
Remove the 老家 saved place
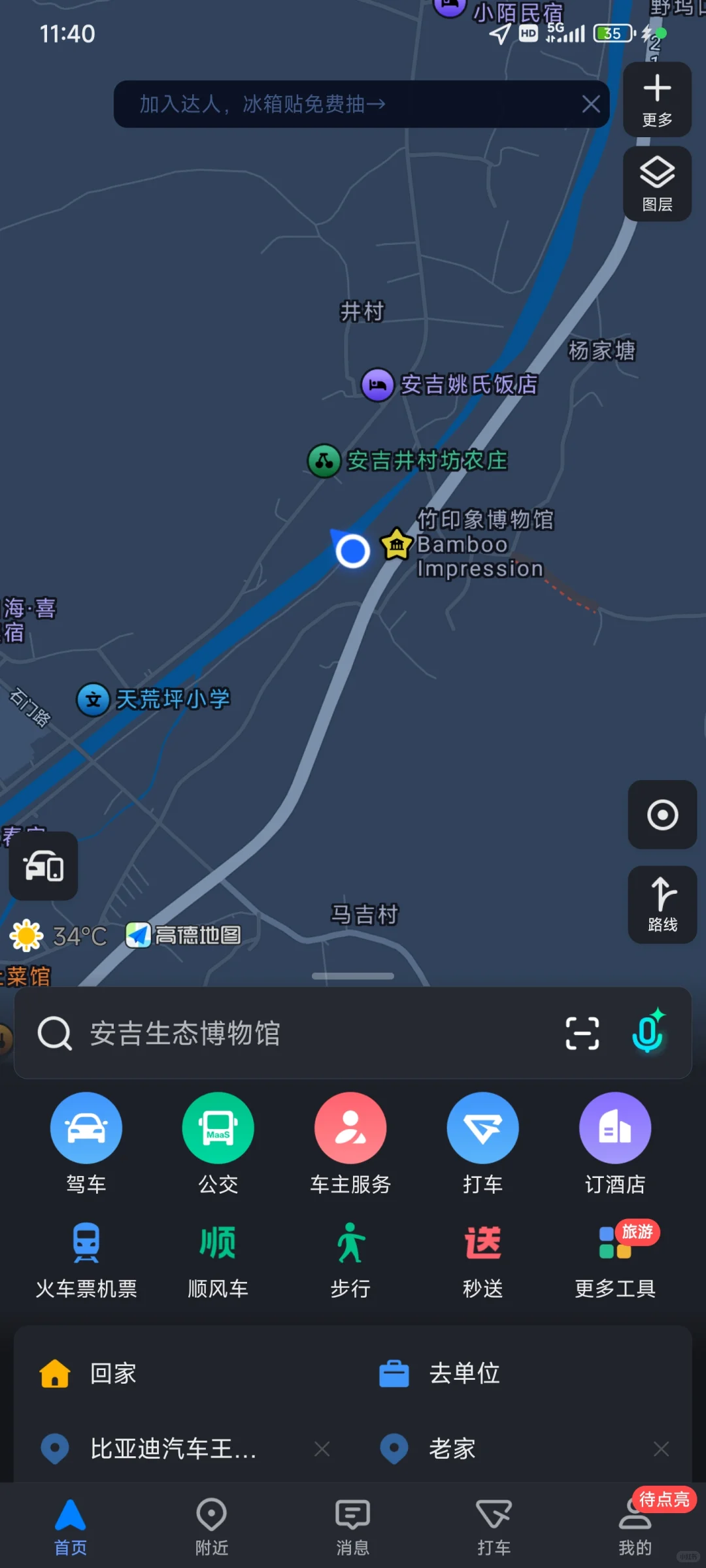click(661, 1449)
